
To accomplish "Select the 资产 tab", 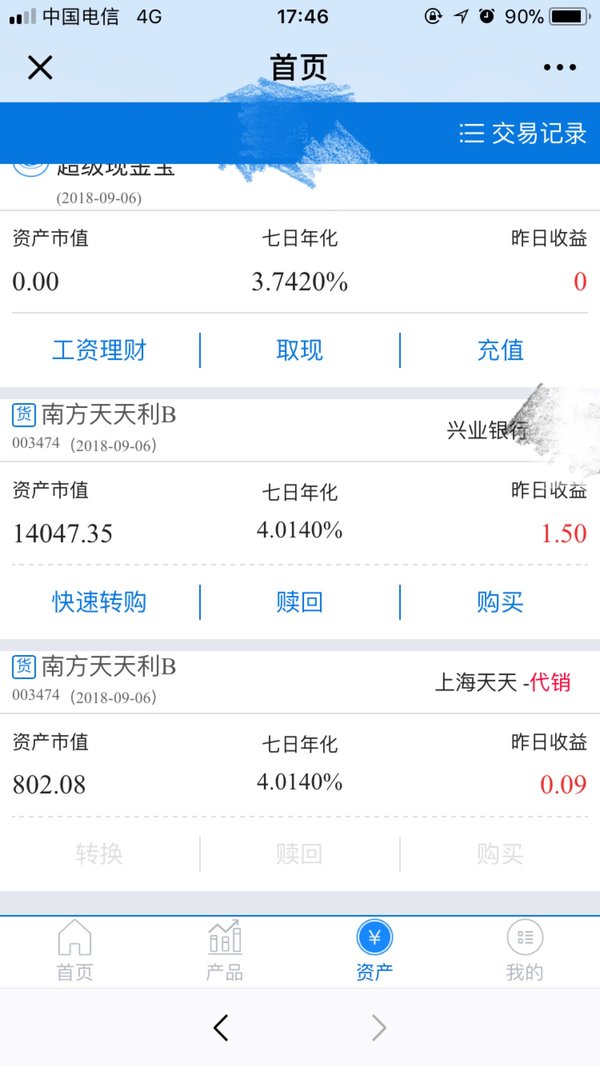I will point(375,950).
